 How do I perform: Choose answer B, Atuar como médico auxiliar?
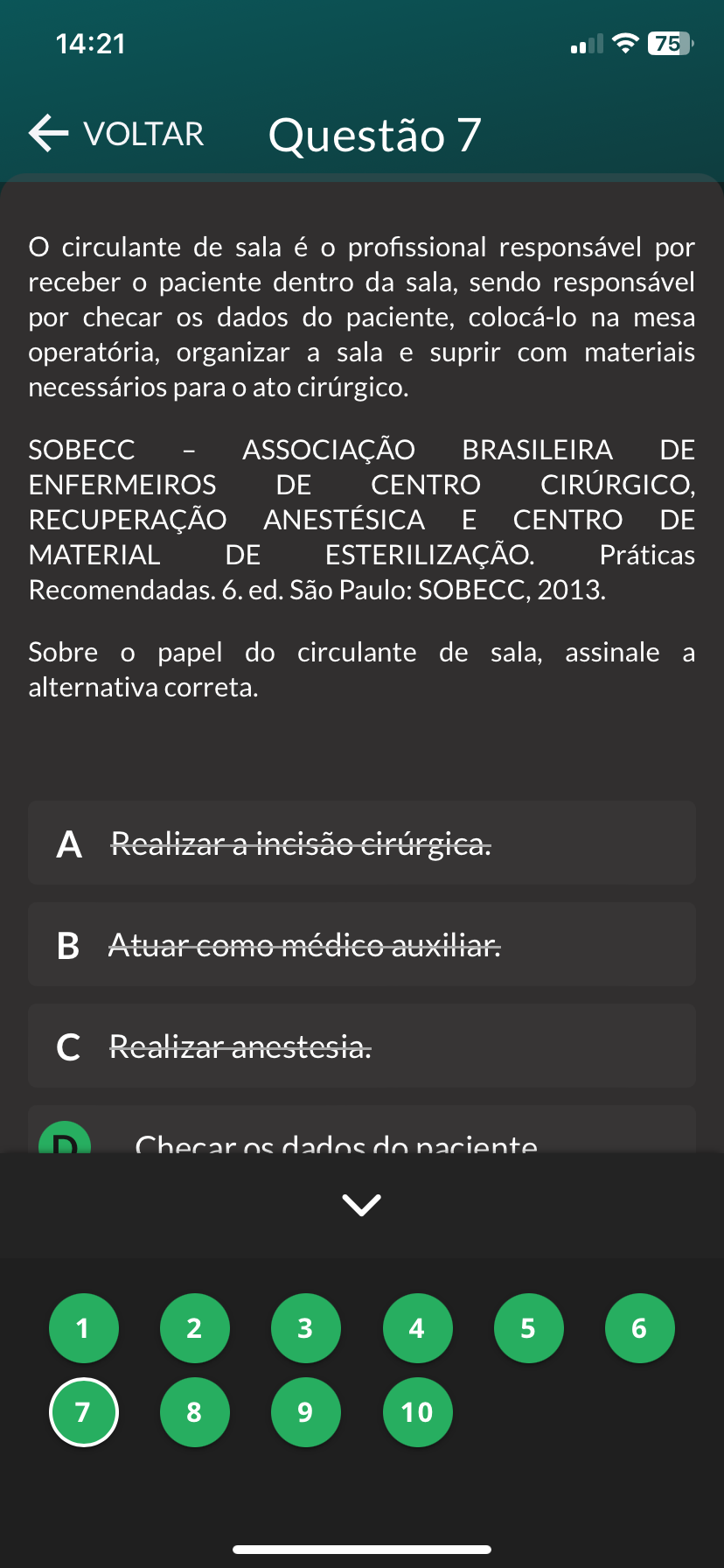coord(362,945)
